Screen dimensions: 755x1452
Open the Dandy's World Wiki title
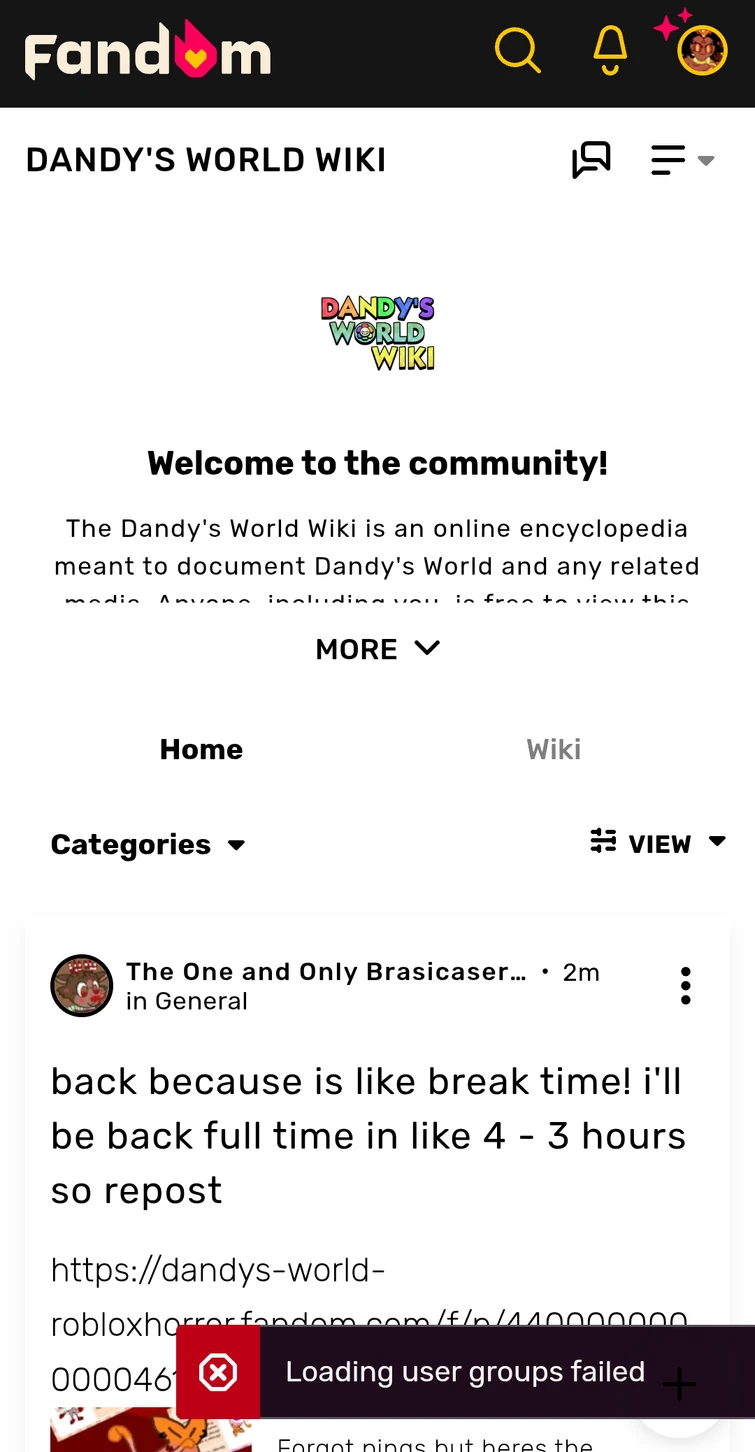click(x=206, y=160)
